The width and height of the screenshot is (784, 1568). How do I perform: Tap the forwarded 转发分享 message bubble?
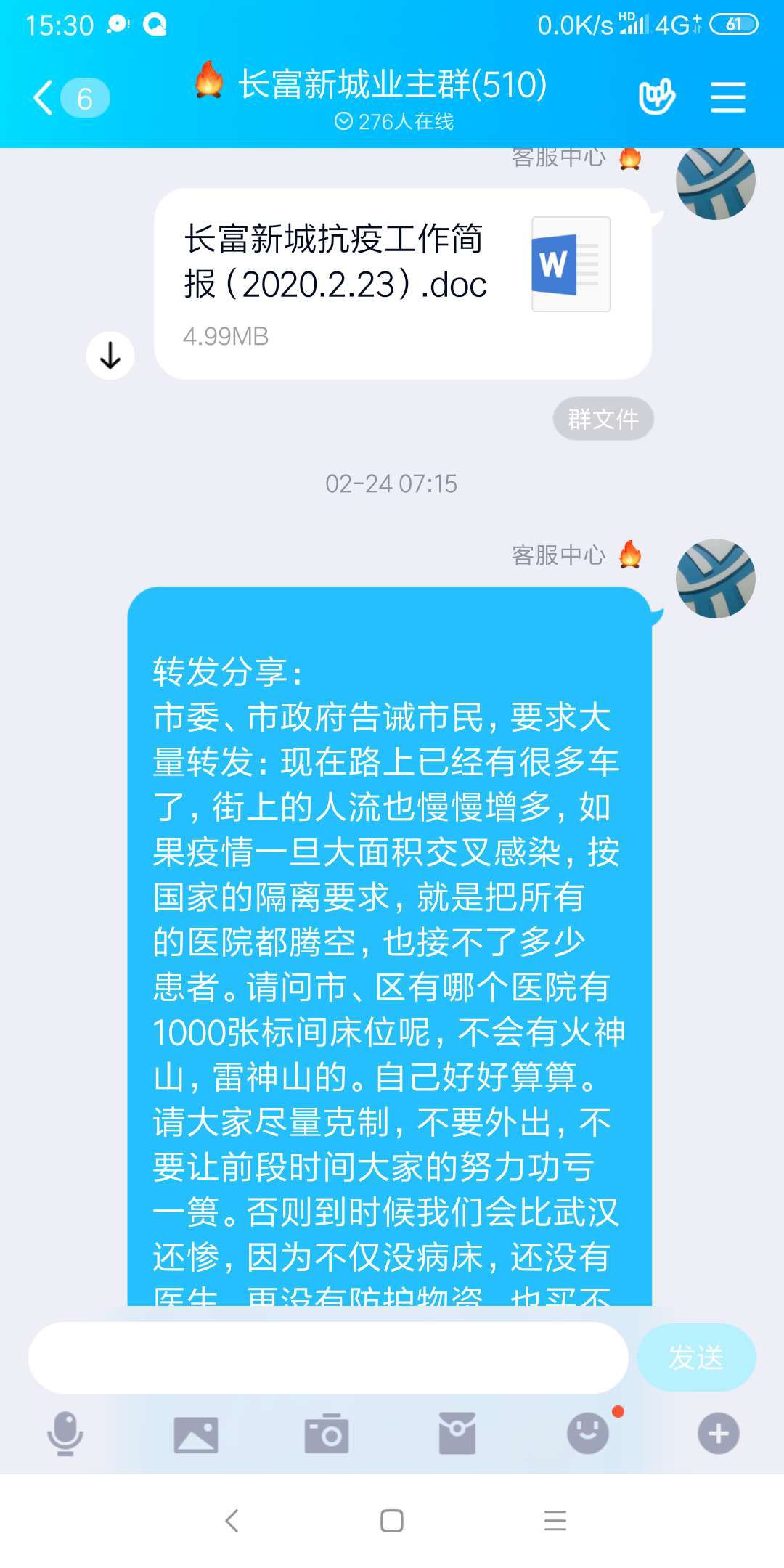[x=389, y=944]
